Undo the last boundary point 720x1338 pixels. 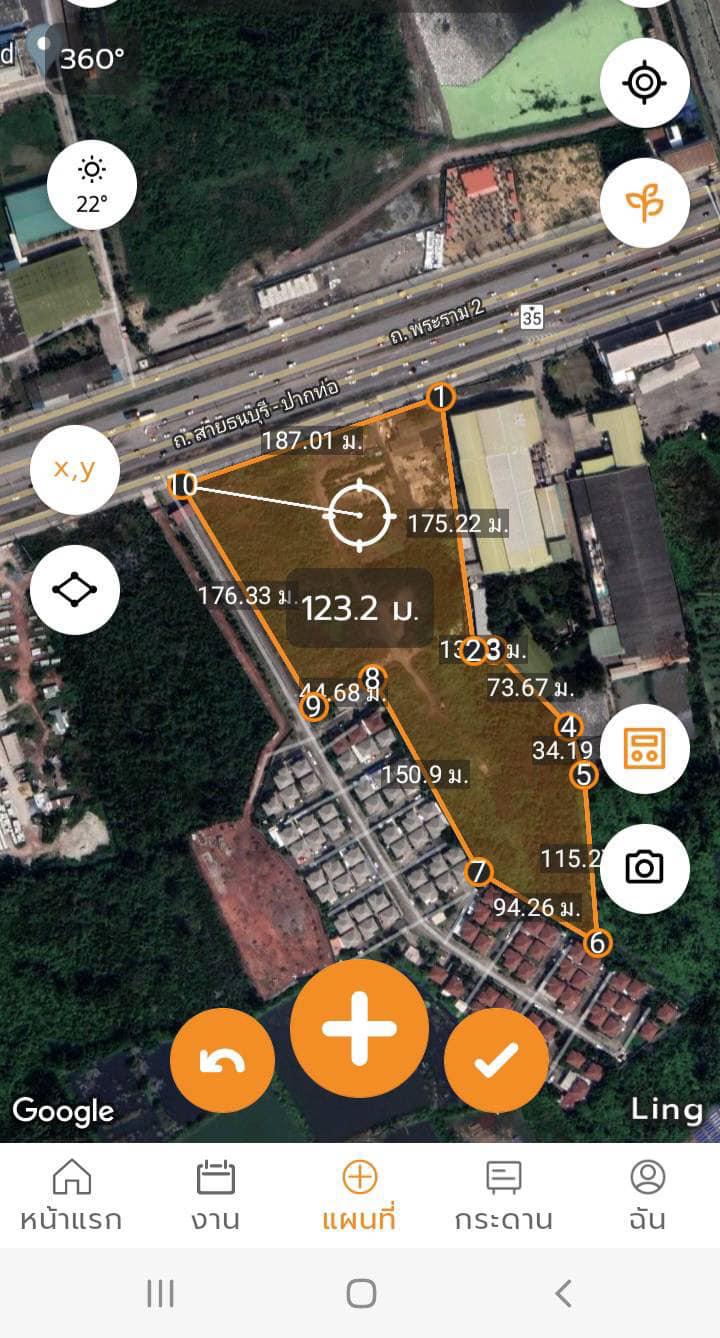click(x=222, y=1061)
